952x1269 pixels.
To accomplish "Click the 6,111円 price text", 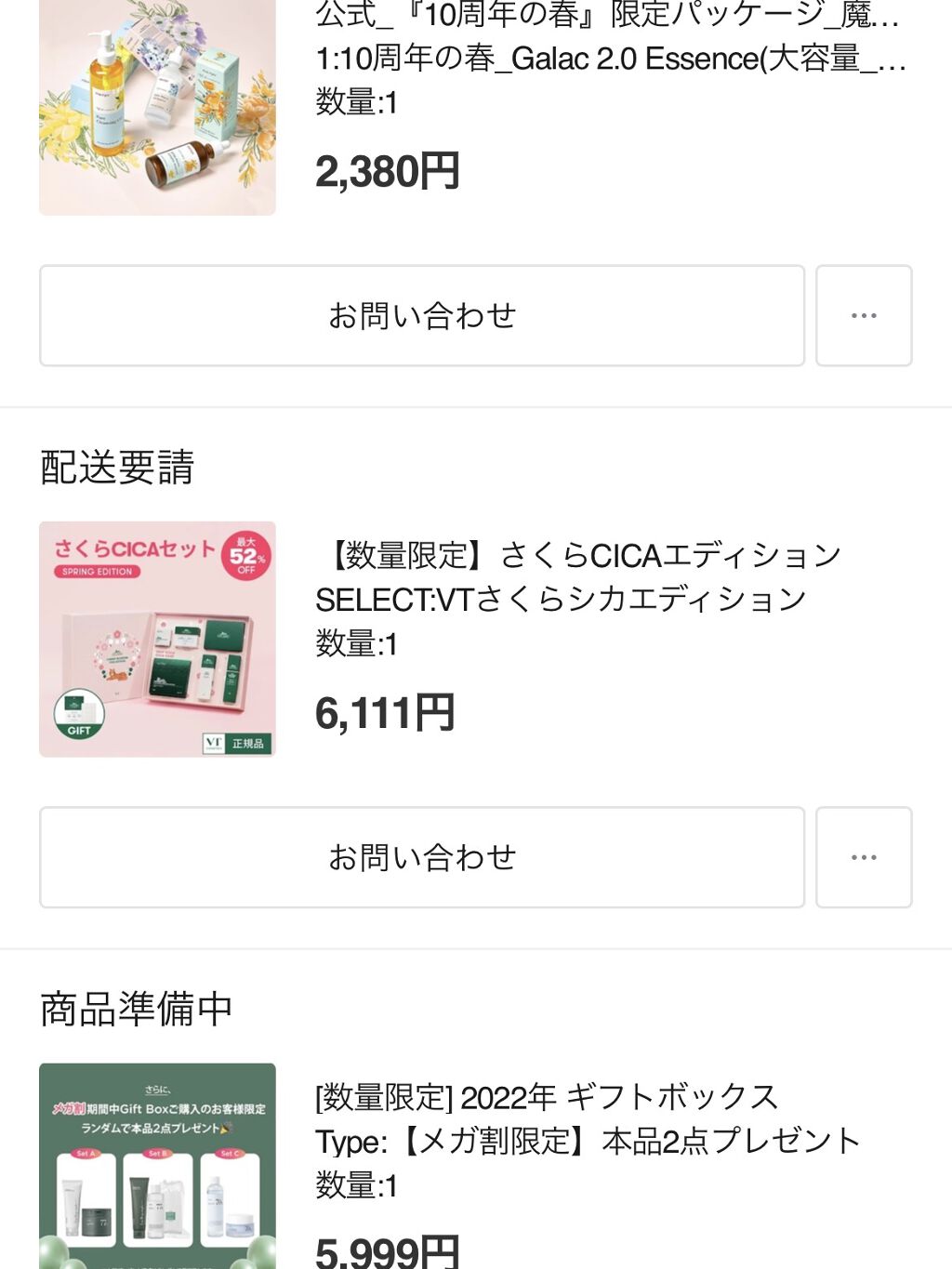I will coord(385,711).
